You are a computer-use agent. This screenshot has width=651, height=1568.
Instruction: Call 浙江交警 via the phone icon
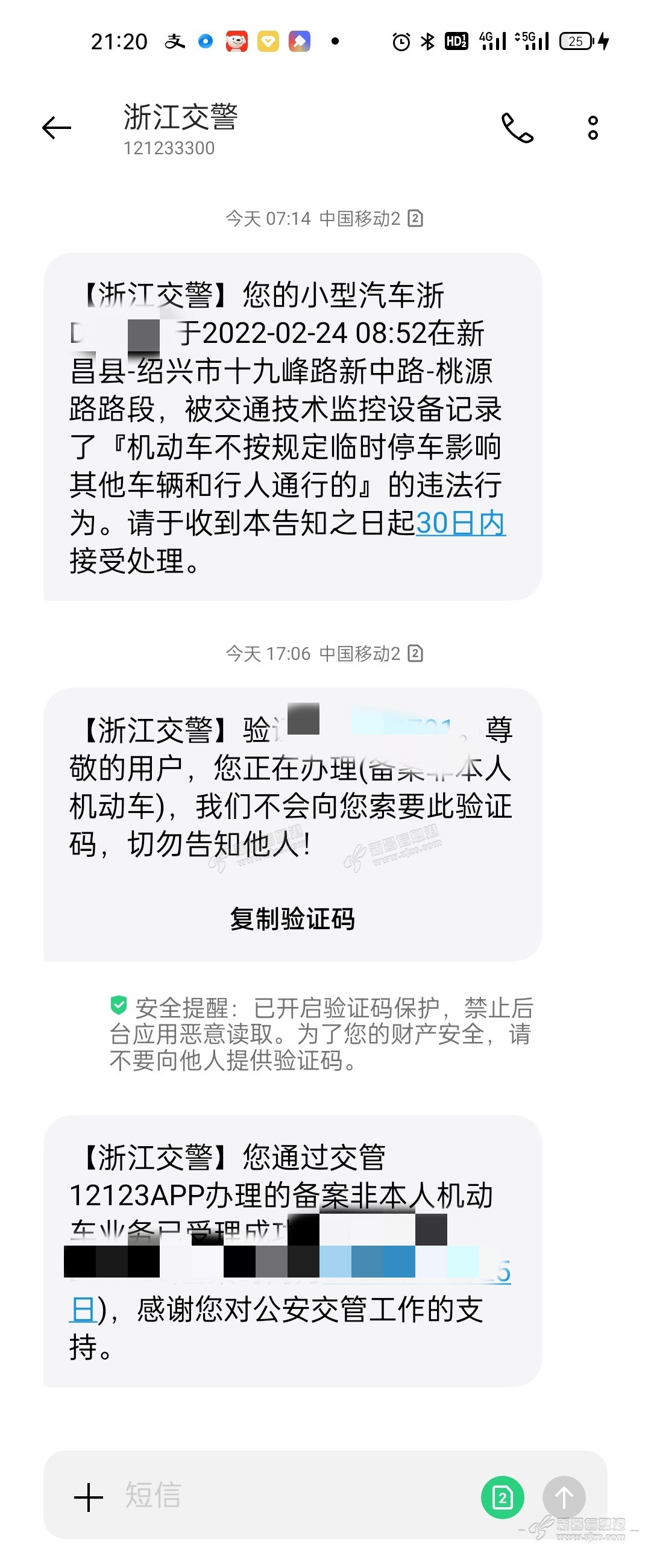tap(517, 128)
